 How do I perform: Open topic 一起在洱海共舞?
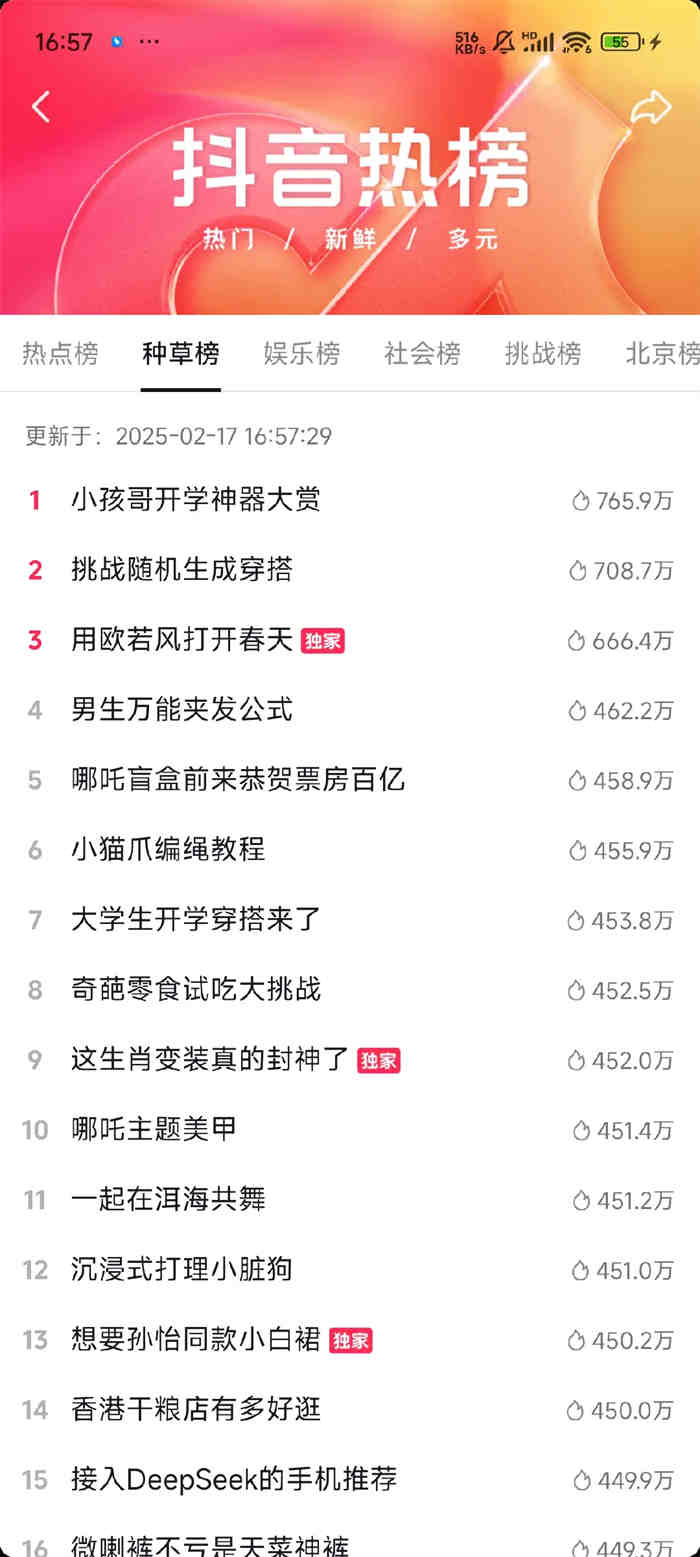(x=168, y=1200)
